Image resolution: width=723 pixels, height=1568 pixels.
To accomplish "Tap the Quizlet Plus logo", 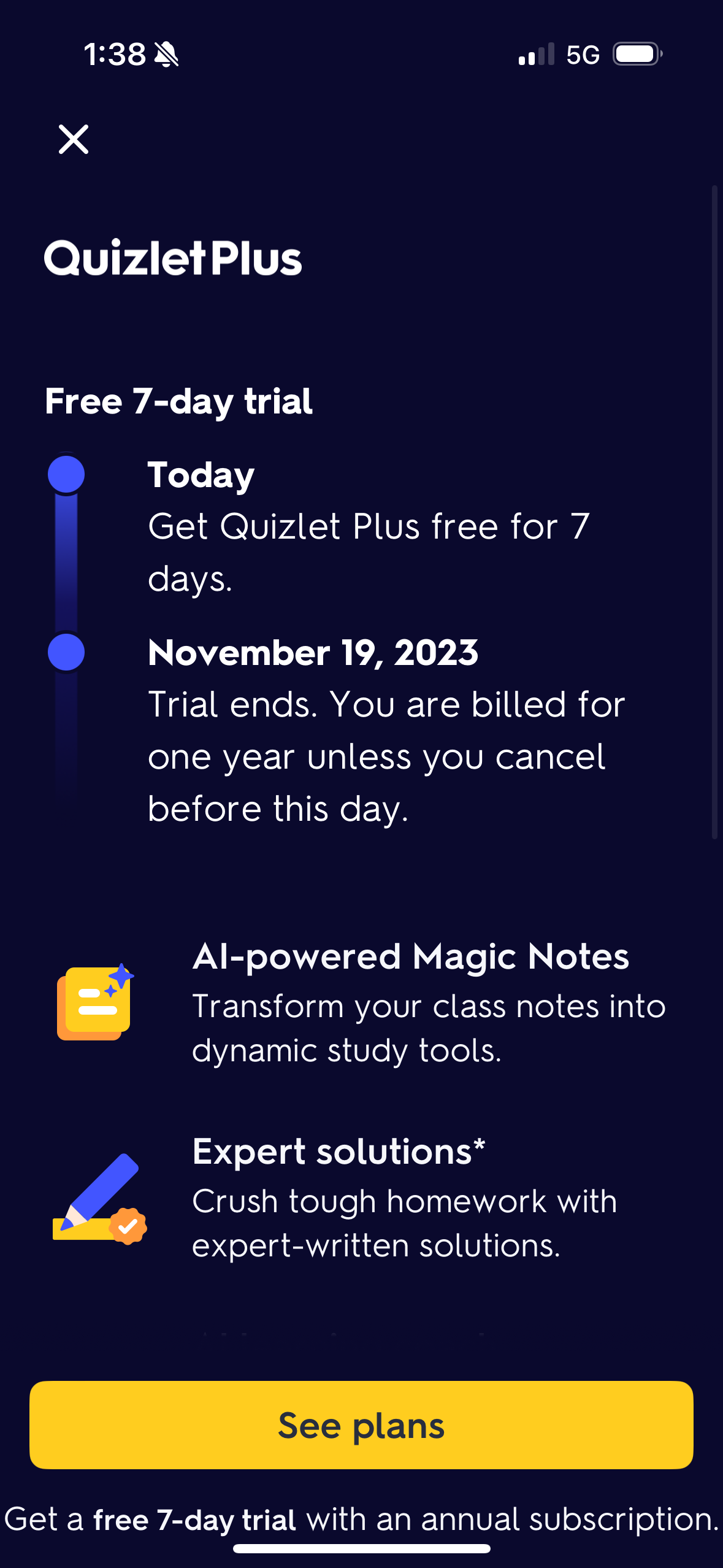I will (173, 259).
